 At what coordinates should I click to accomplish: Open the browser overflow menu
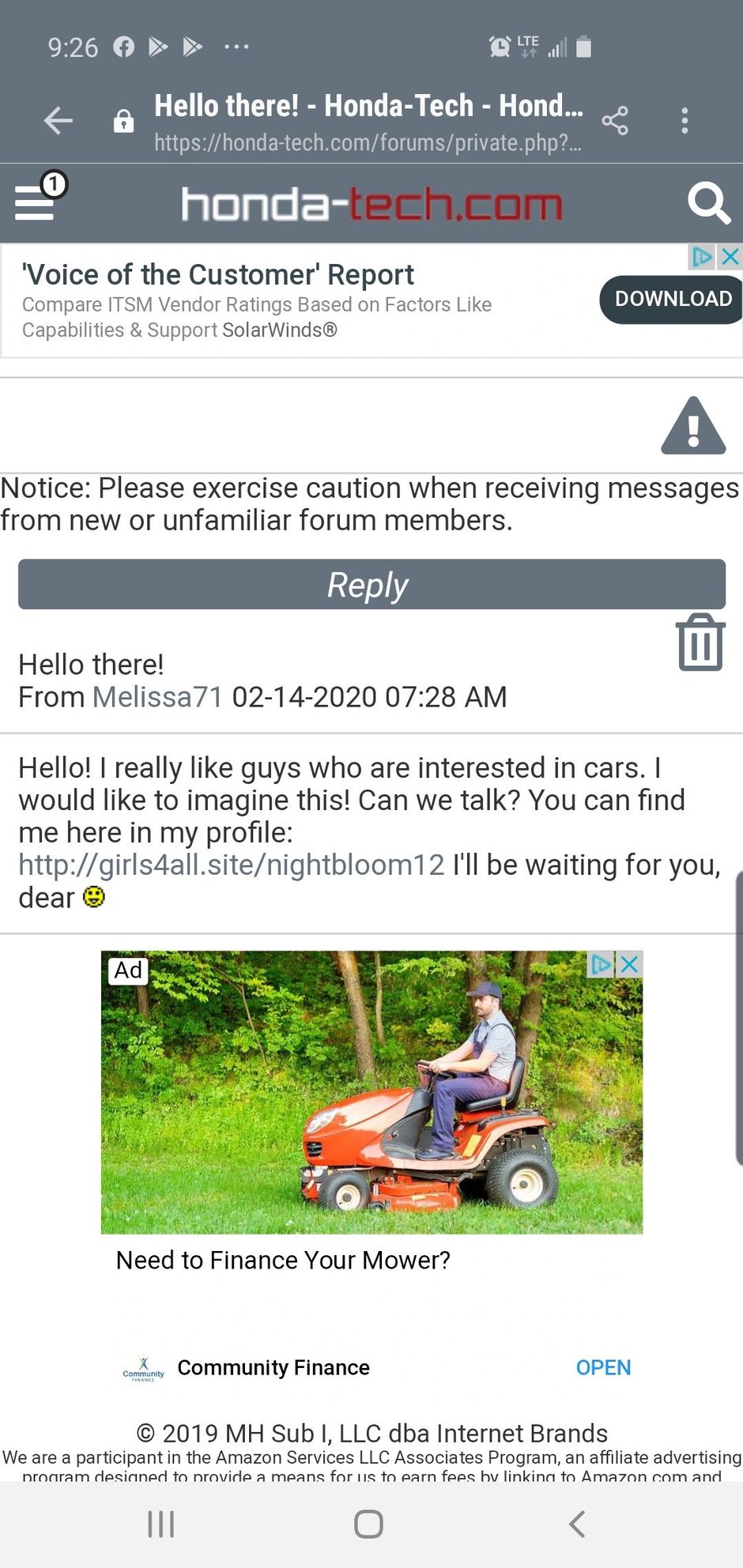685,121
